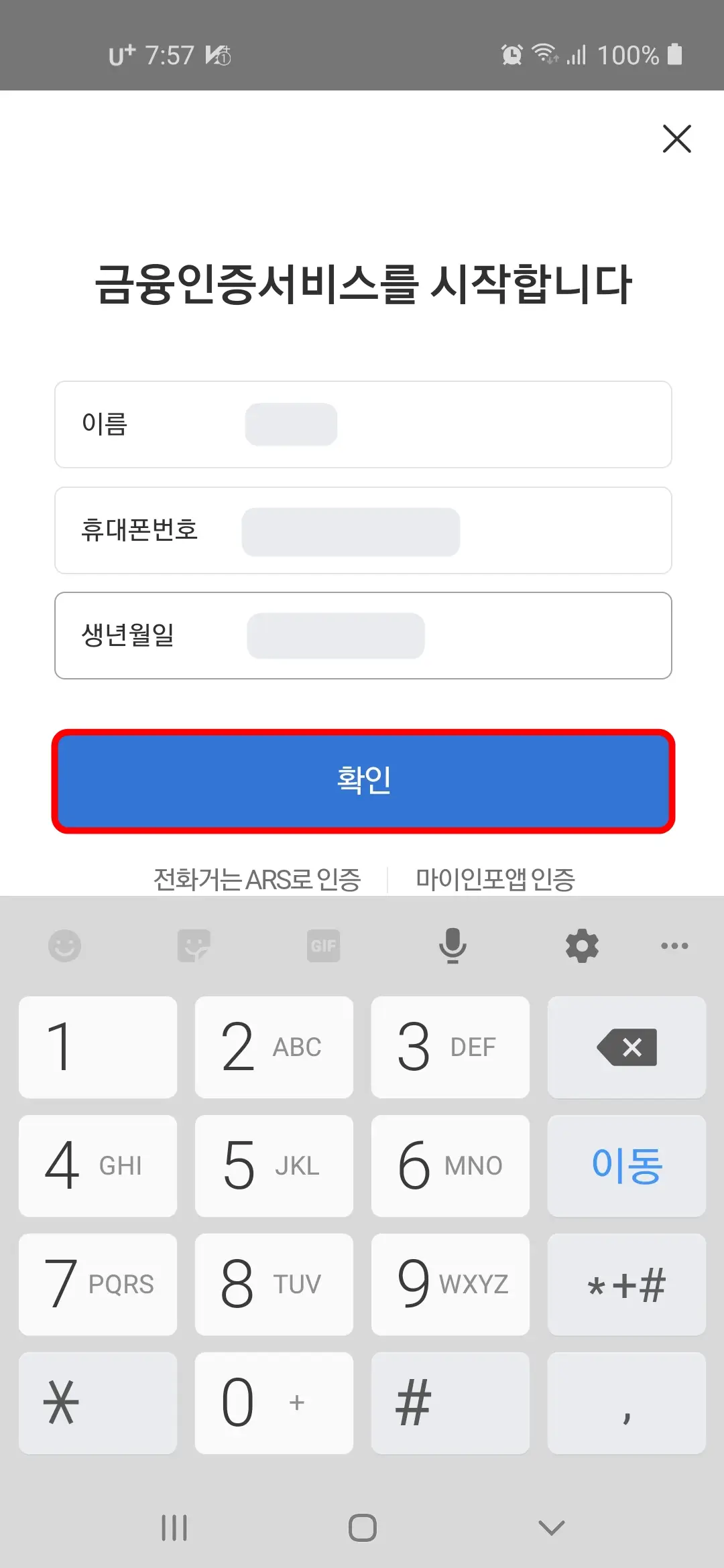
Task: Open the sticker panel on the keyboard
Action: [x=194, y=945]
